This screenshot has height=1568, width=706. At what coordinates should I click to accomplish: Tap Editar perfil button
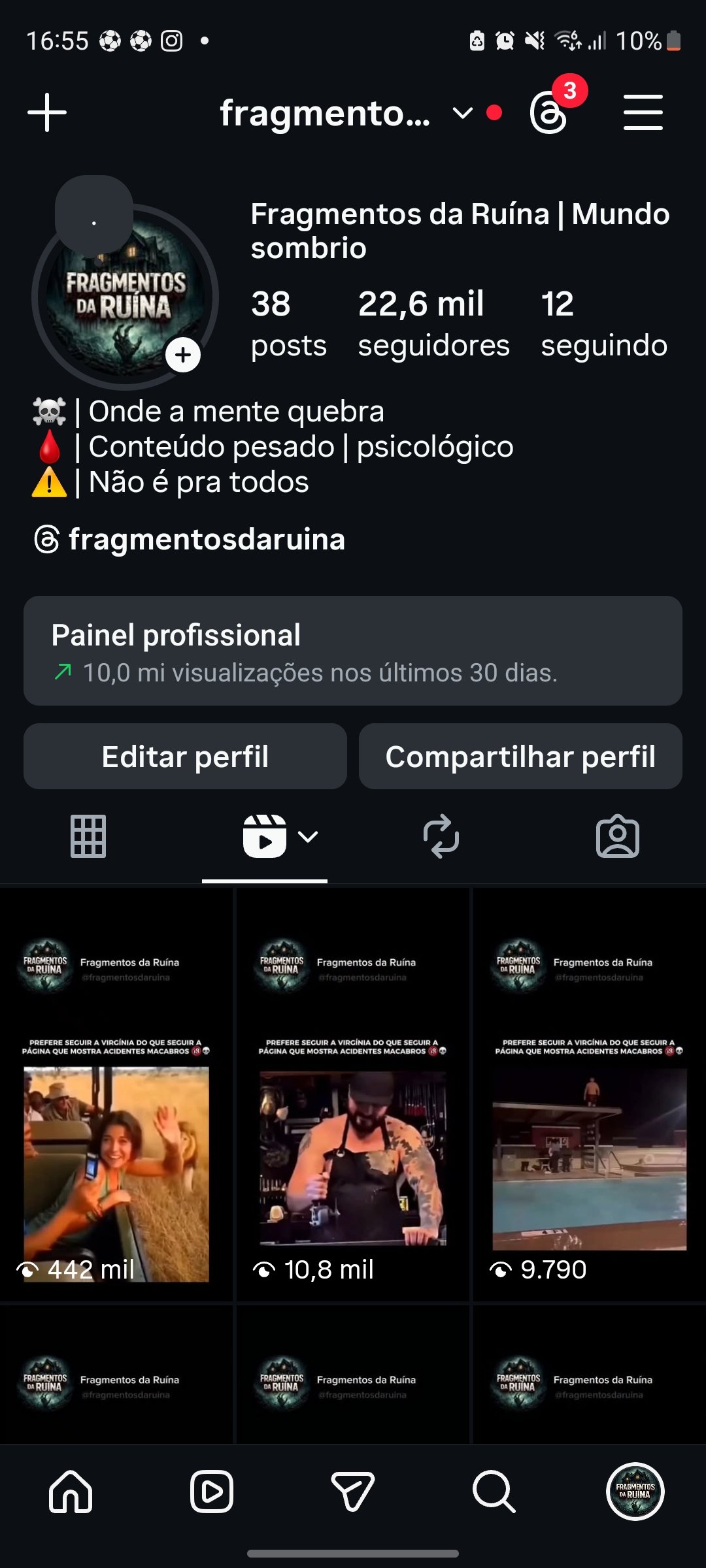pos(185,757)
